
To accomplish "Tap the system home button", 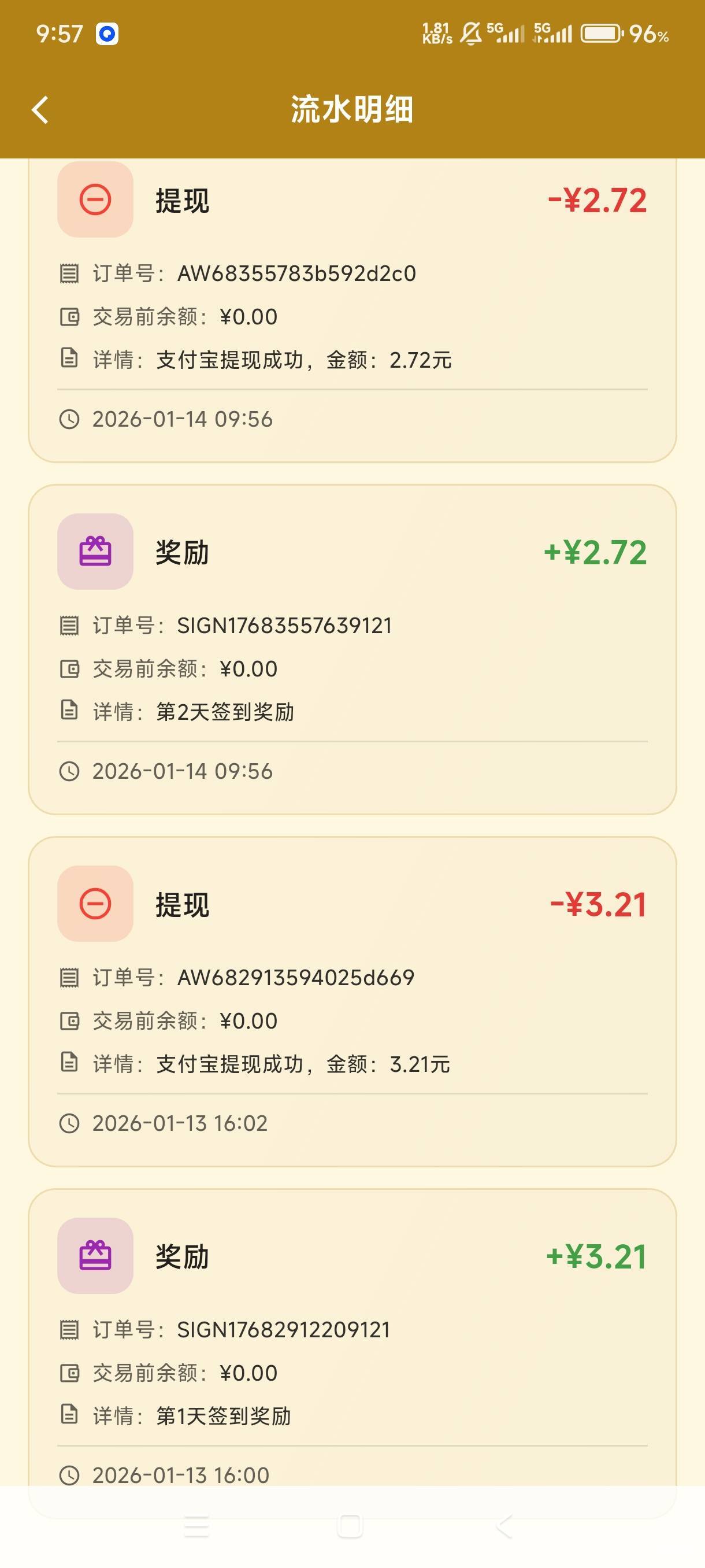I will 350,1526.
